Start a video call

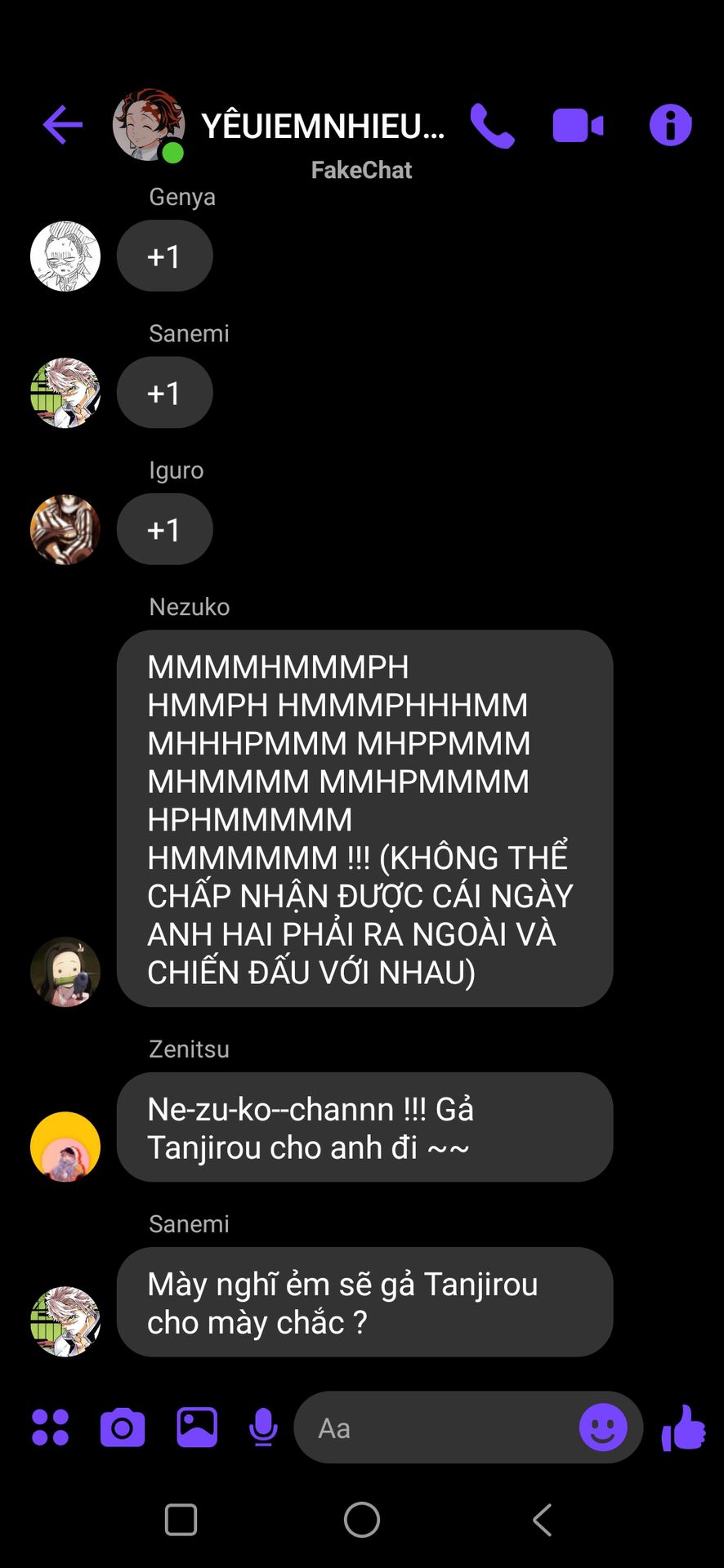578,126
